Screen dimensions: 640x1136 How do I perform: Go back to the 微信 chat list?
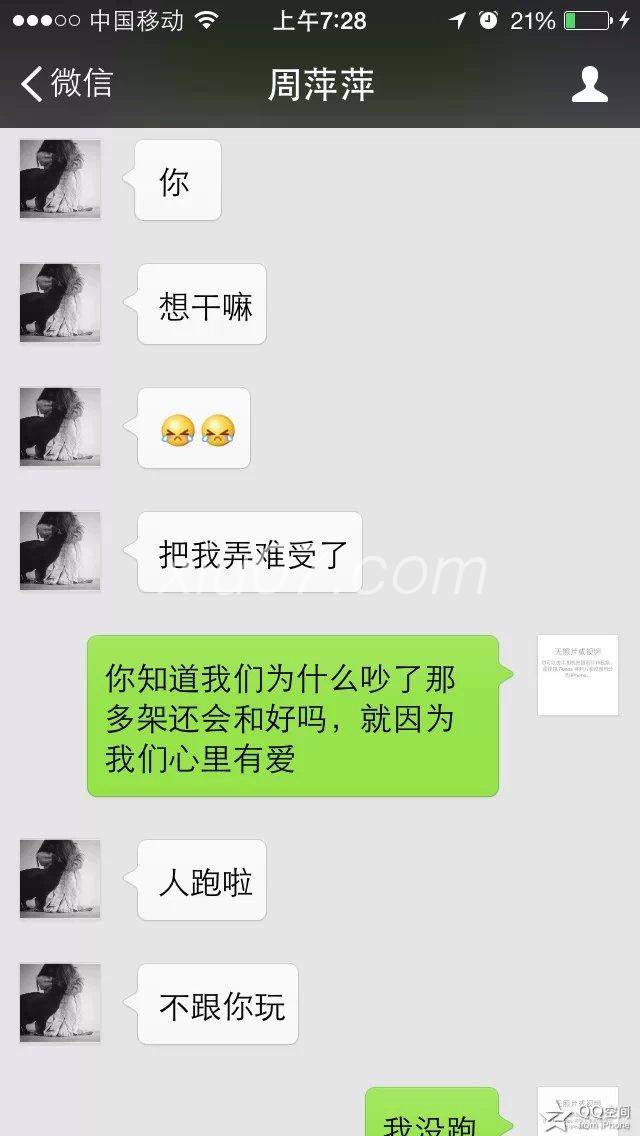(x=66, y=84)
